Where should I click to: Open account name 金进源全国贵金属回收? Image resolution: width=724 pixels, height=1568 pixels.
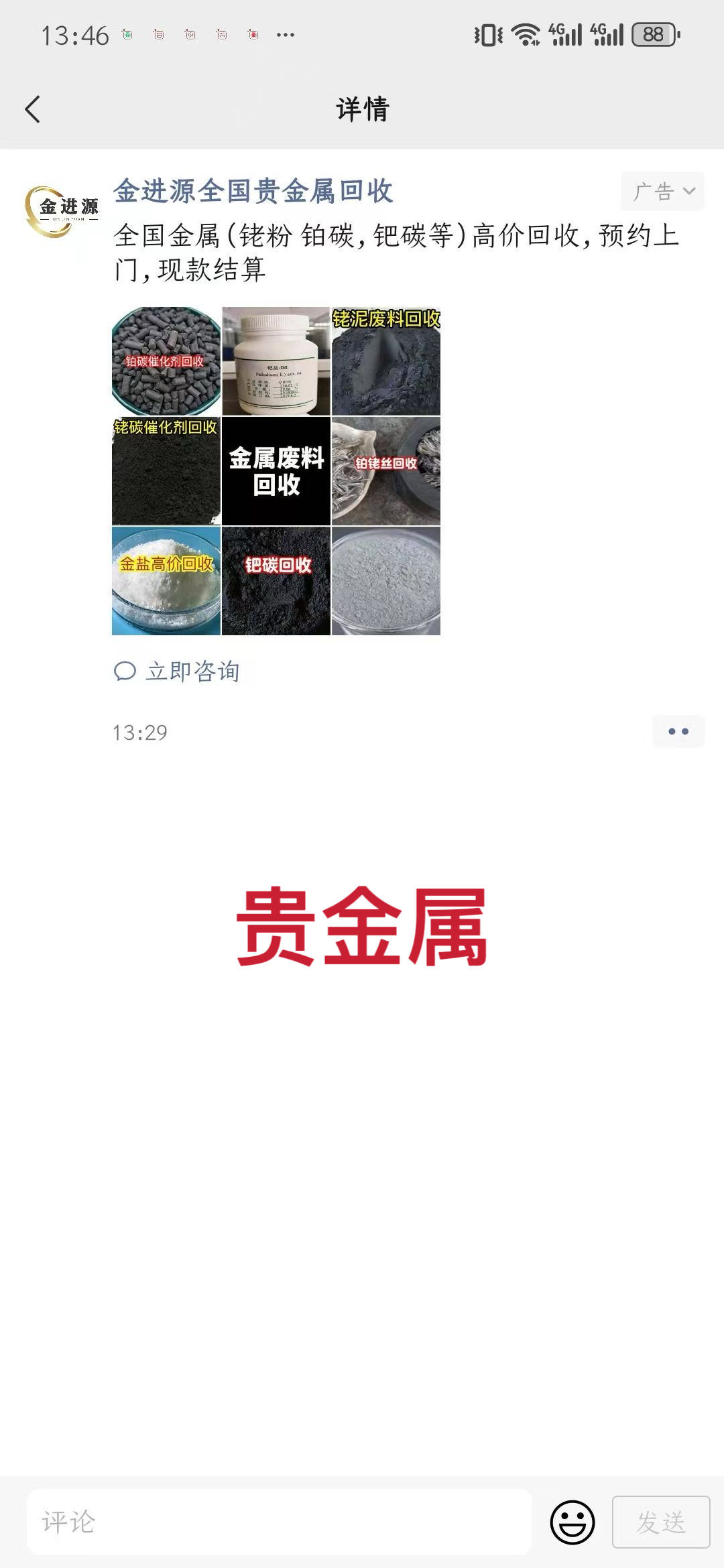click(253, 191)
